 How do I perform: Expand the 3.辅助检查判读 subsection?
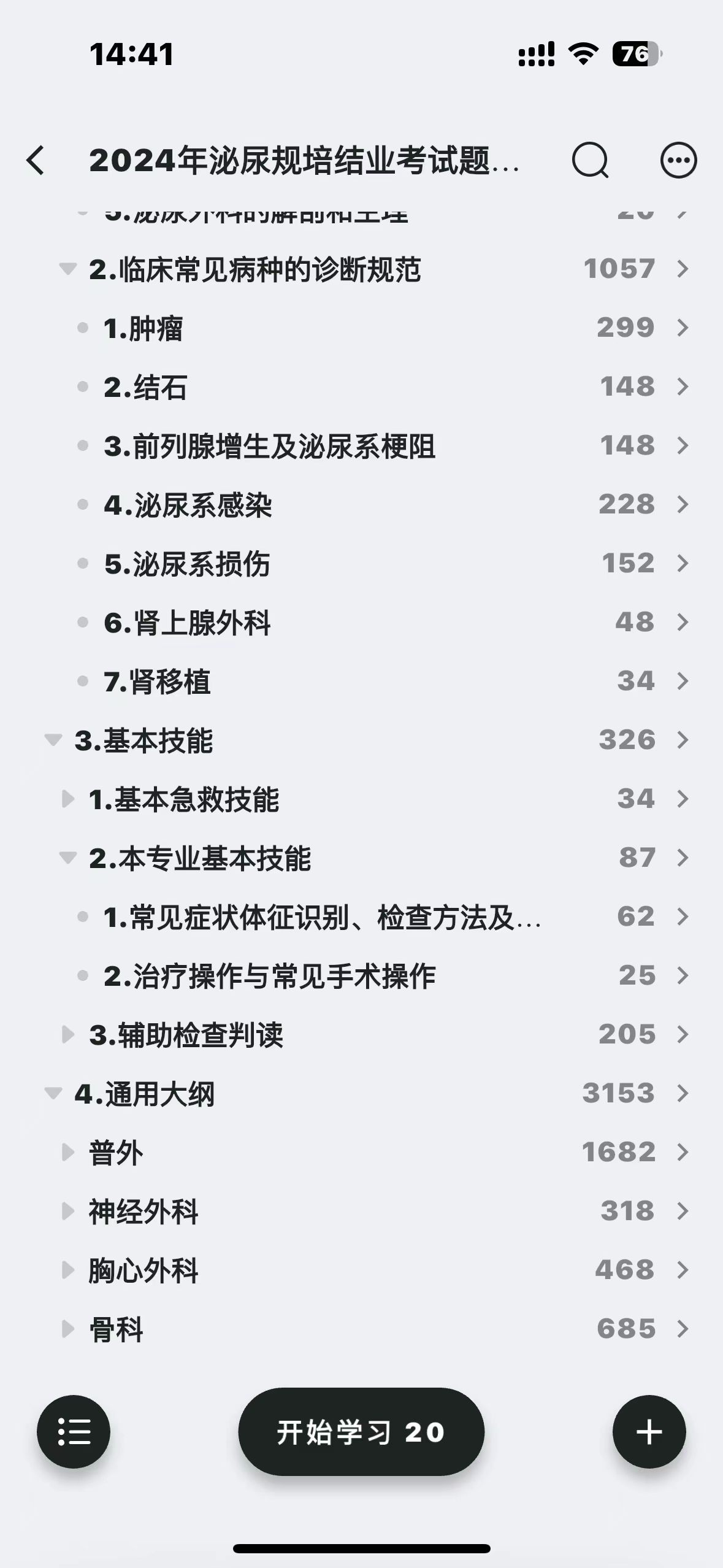click(67, 1034)
